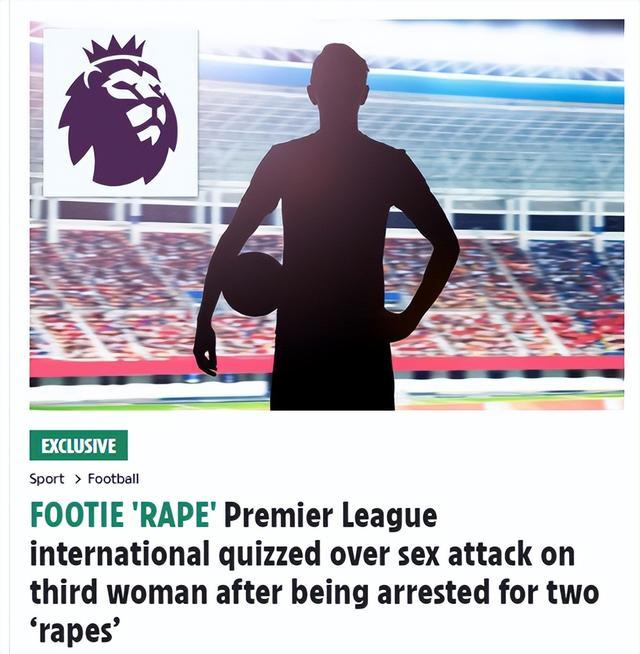
Task: Go to the Football section breadcrumb
Action: [113, 479]
